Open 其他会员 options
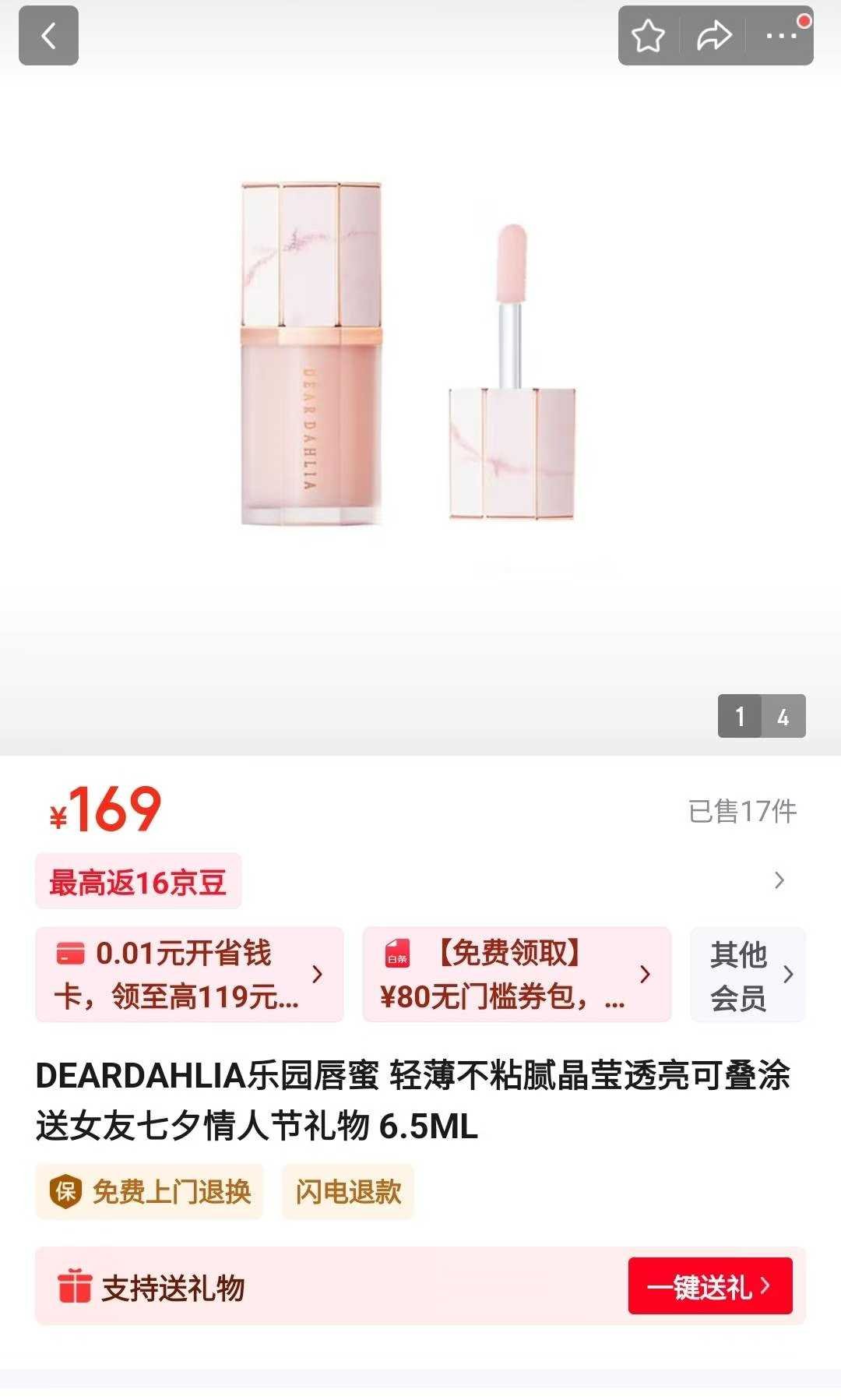The height and width of the screenshot is (1400, 841). (748, 975)
